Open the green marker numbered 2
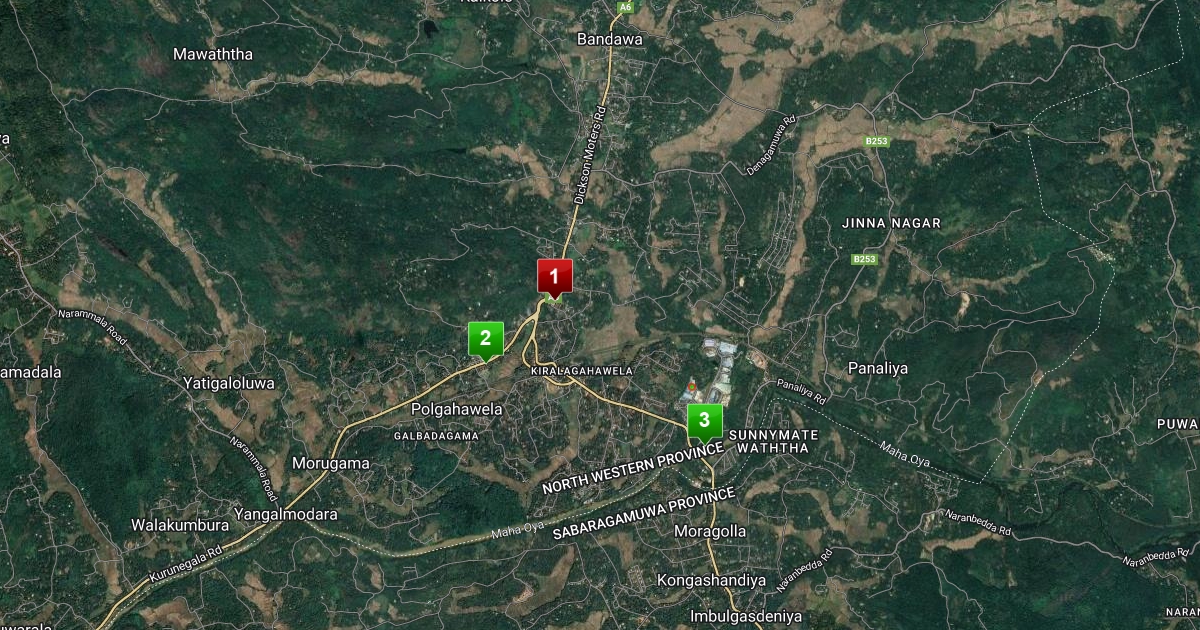 pyautogui.click(x=485, y=338)
